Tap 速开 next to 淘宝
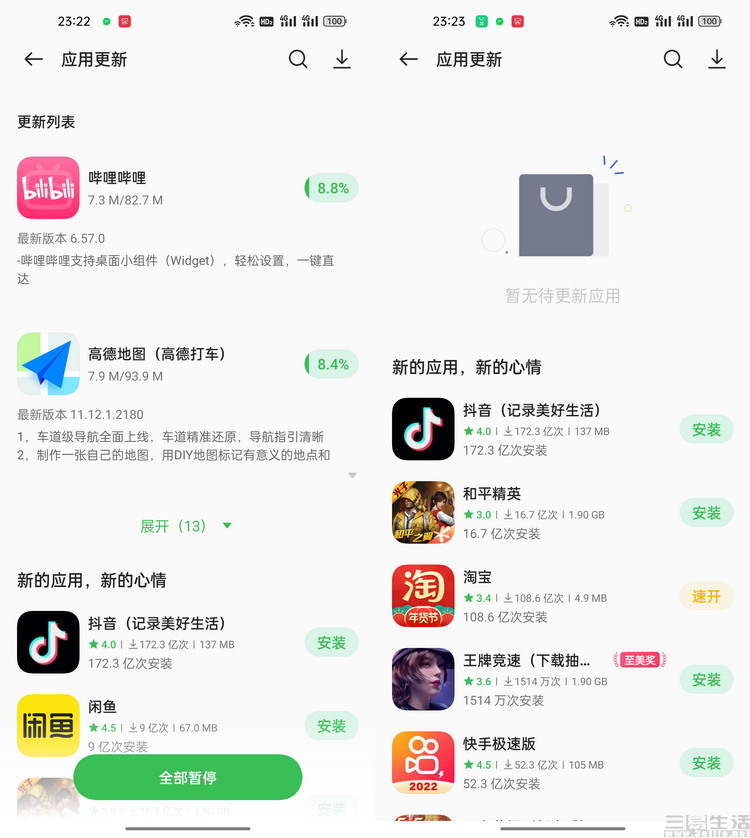This screenshot has width=750, height=838. (x=706, y=596)
